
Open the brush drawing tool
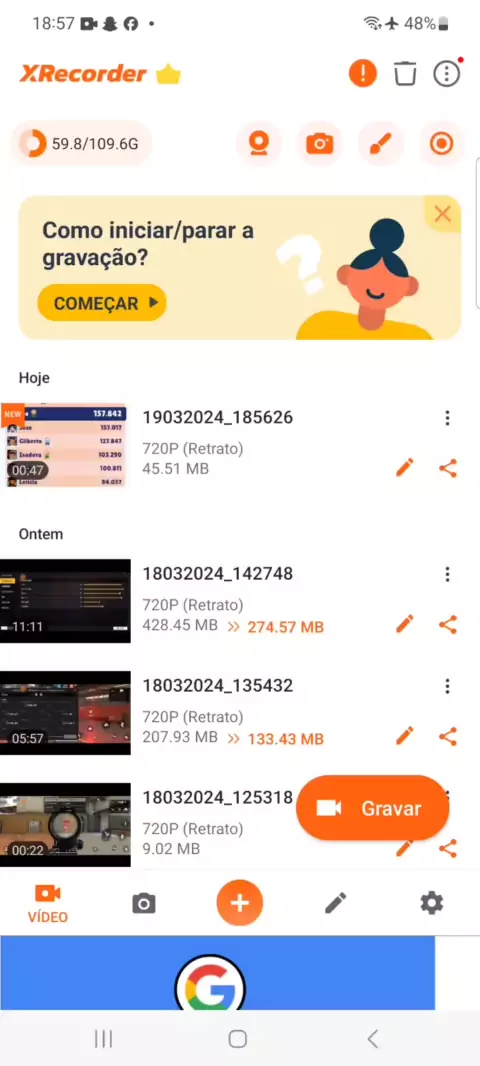[381, 143]
